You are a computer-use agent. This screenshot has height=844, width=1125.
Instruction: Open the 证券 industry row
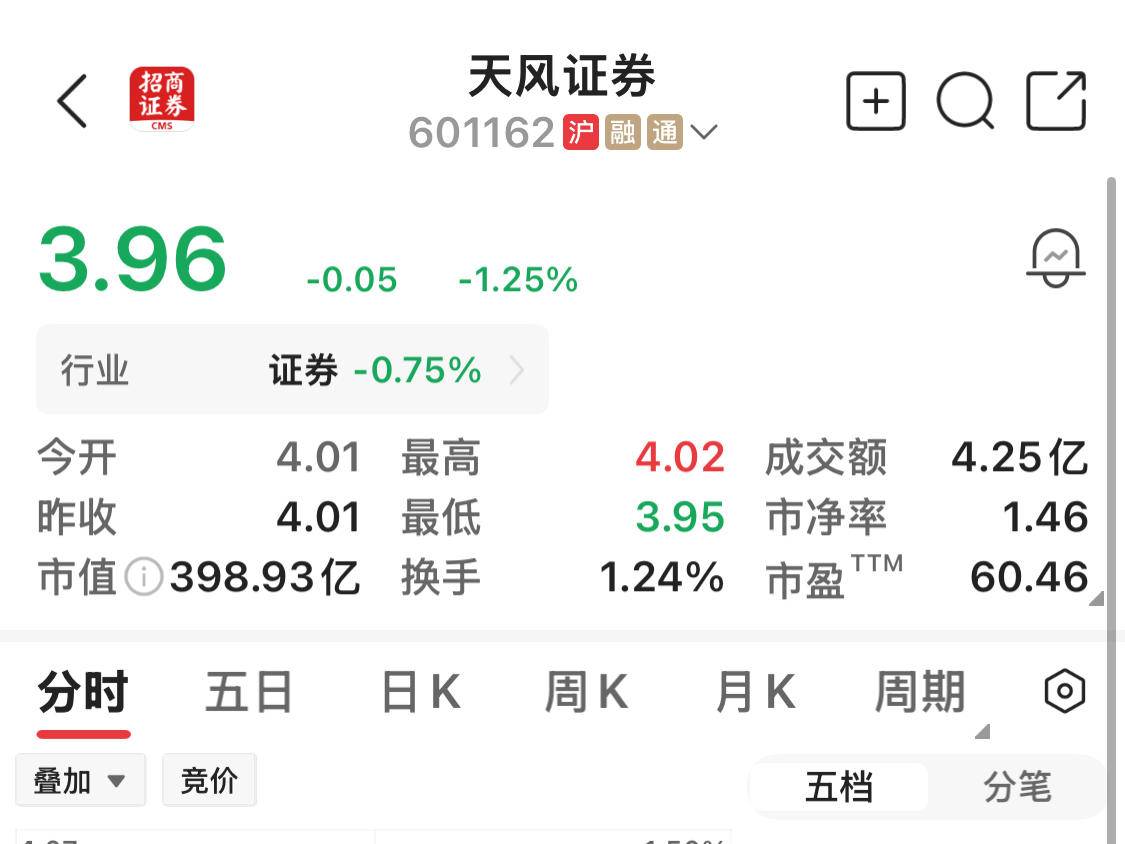[292, 370]
